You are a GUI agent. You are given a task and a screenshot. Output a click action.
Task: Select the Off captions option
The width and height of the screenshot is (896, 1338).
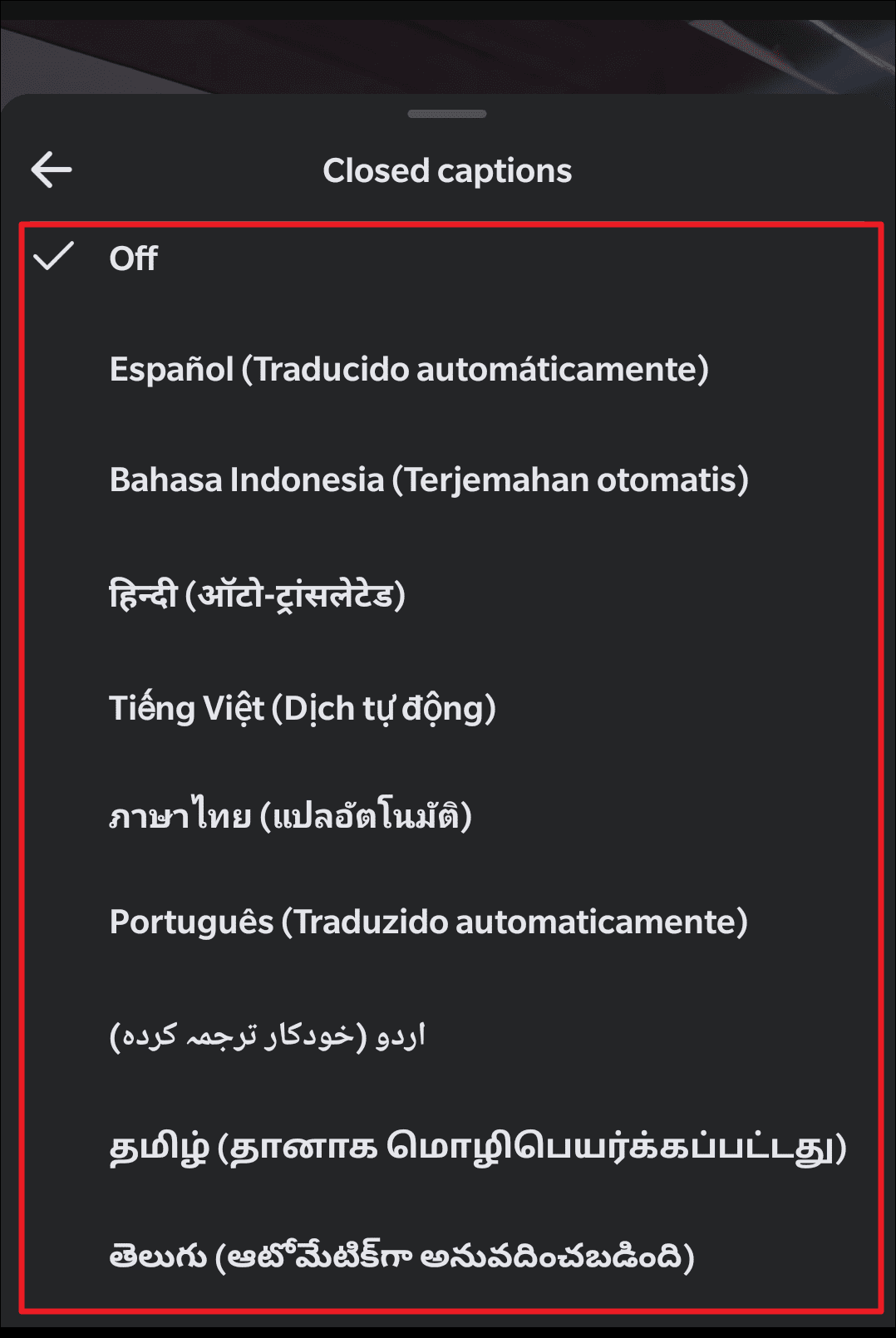click(x=133, y=258)
